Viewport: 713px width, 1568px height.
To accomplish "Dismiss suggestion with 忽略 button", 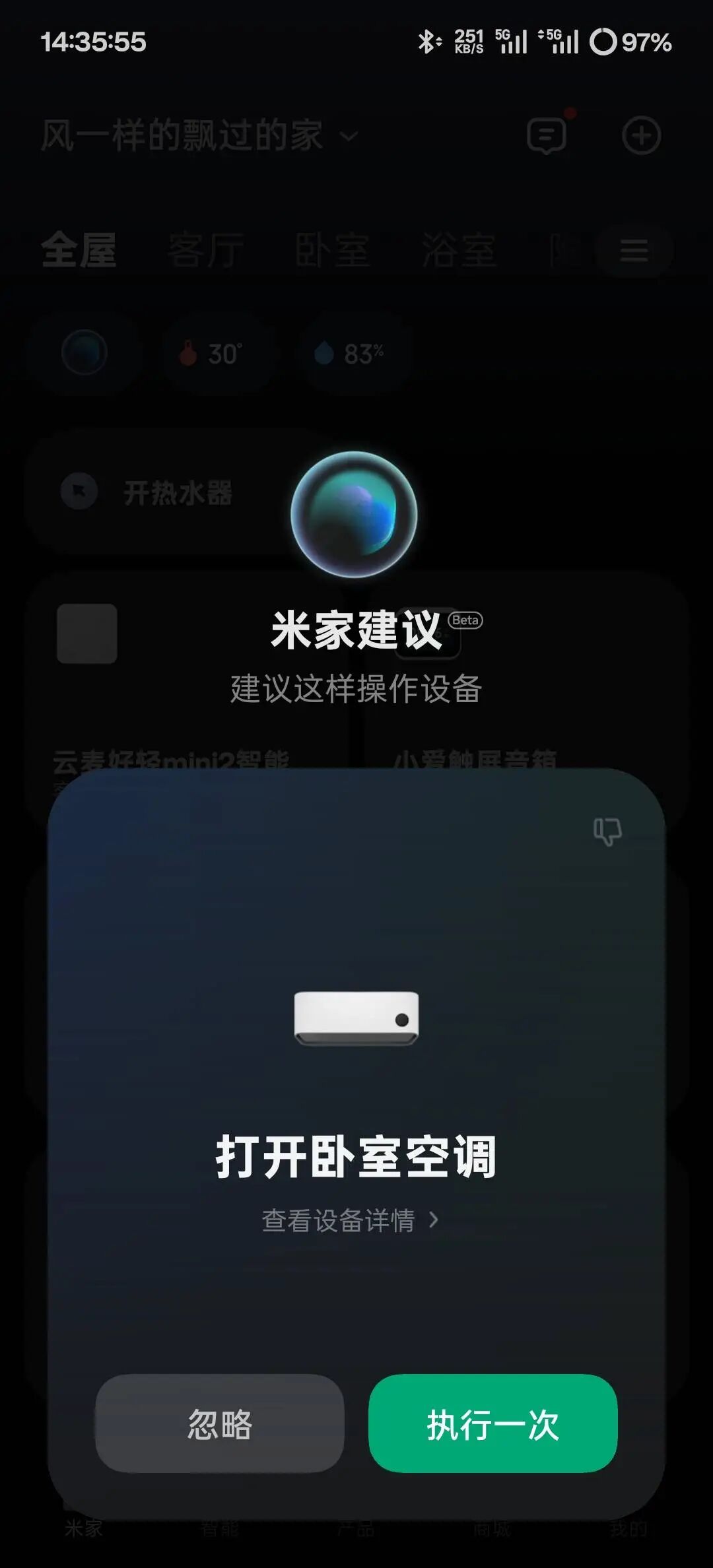I will (x=220, y=1423).
